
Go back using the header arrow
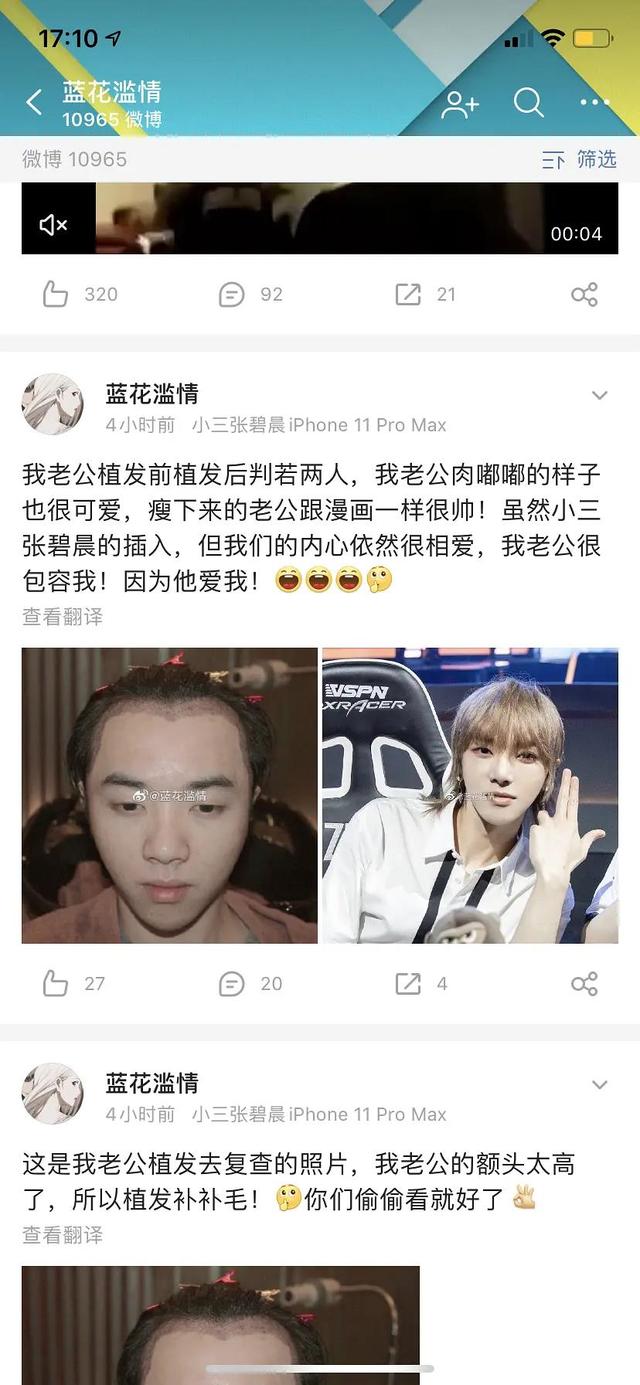tap(34, 102)
